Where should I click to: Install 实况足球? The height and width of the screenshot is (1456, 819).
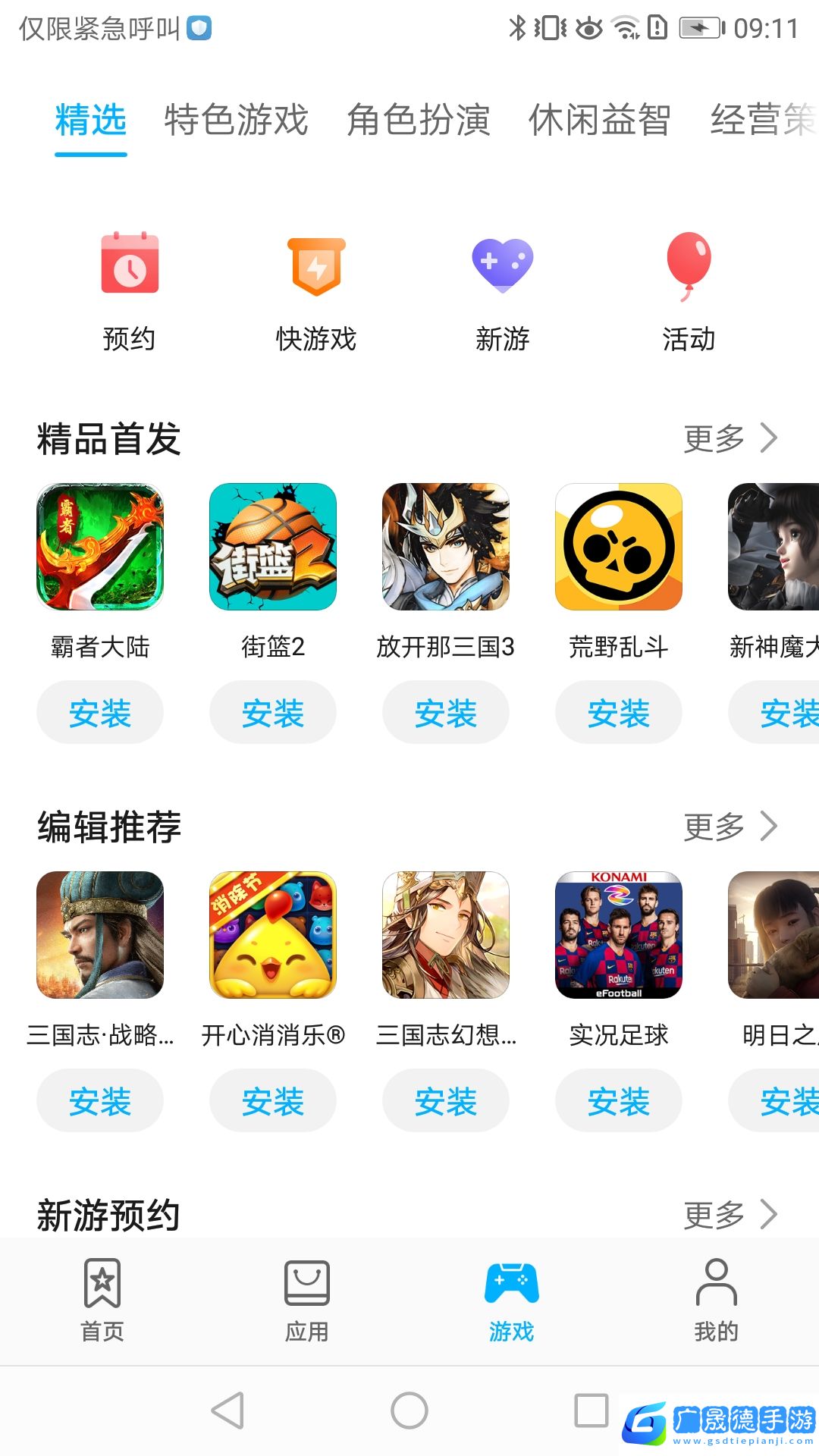pyautogui.click(x=619, y=1101)
